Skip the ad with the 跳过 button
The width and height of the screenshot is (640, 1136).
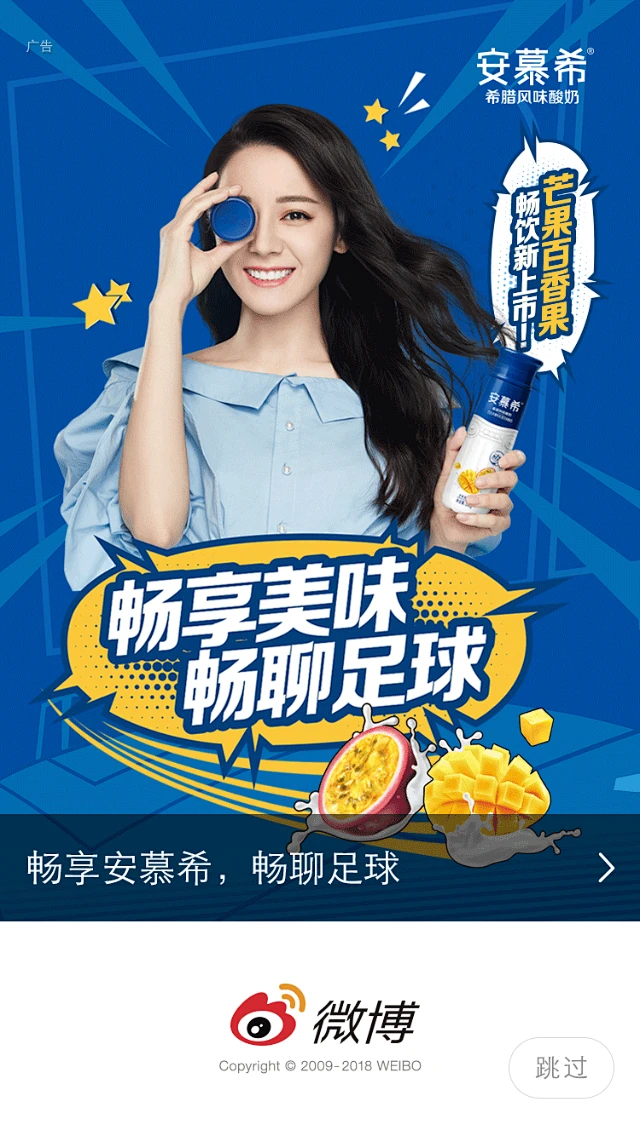click(561, 1067)
